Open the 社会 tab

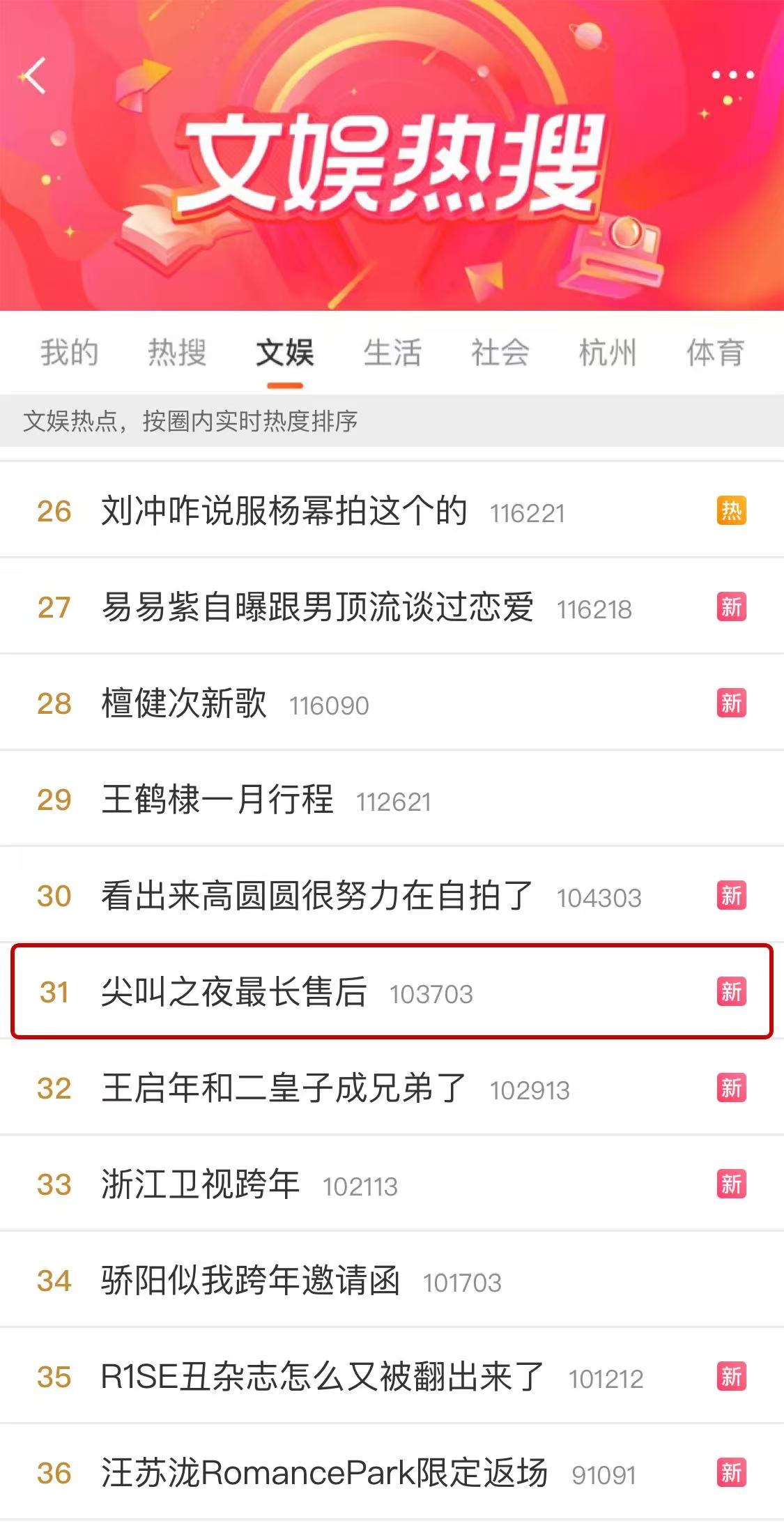click(500, 353)
